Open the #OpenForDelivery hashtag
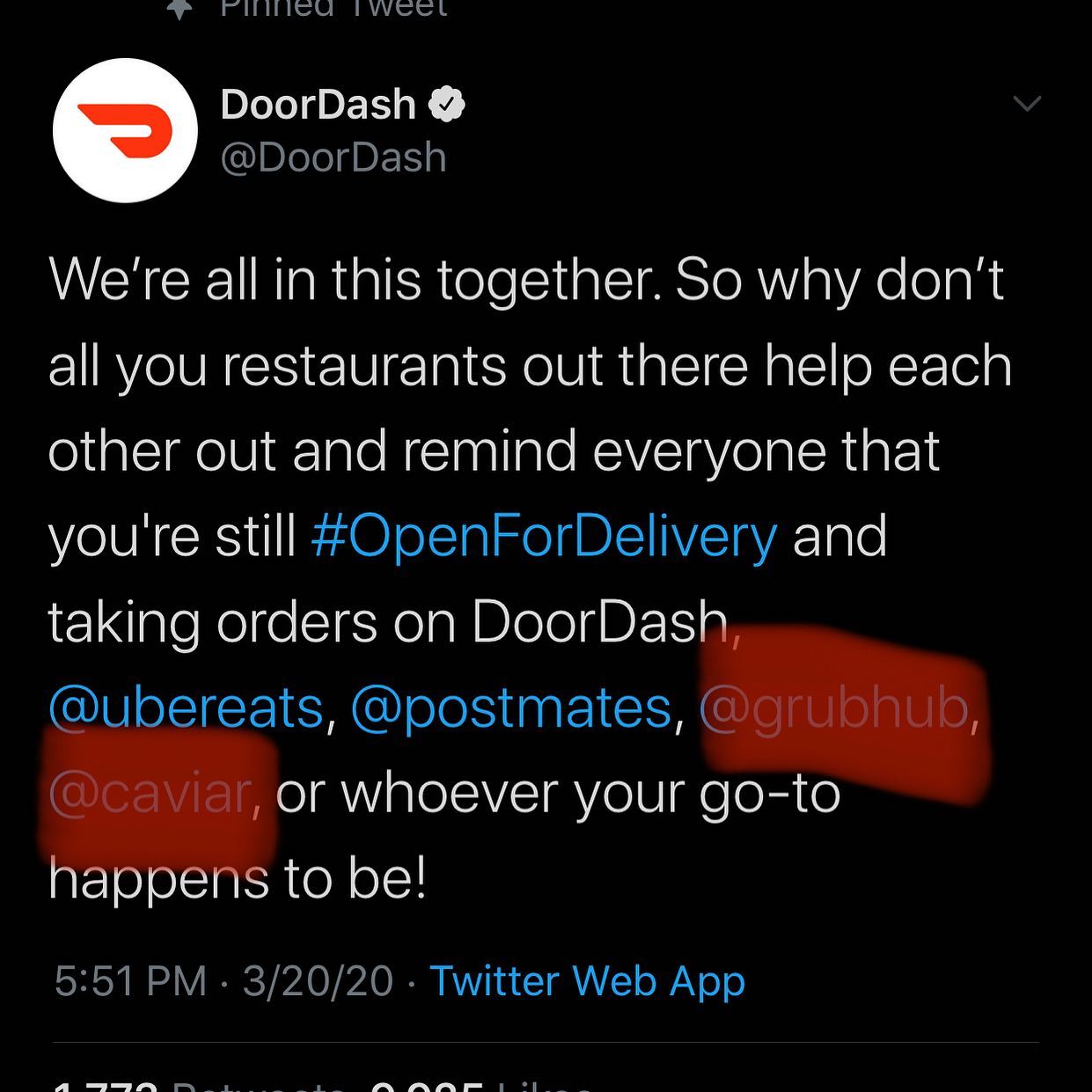The image size is (1092, 1092). [x=545, y=537]
